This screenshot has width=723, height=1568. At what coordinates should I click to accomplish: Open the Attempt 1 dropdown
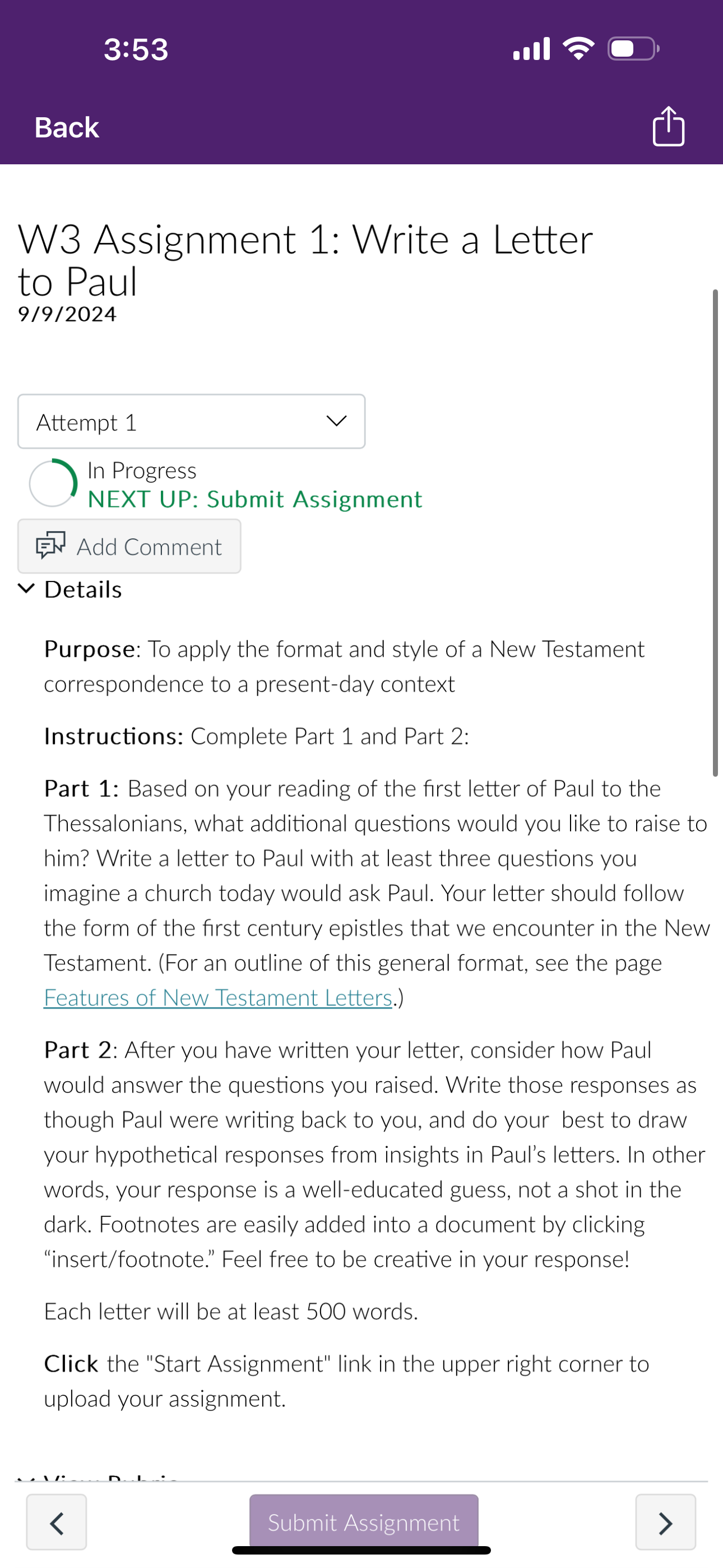[191, 421]
